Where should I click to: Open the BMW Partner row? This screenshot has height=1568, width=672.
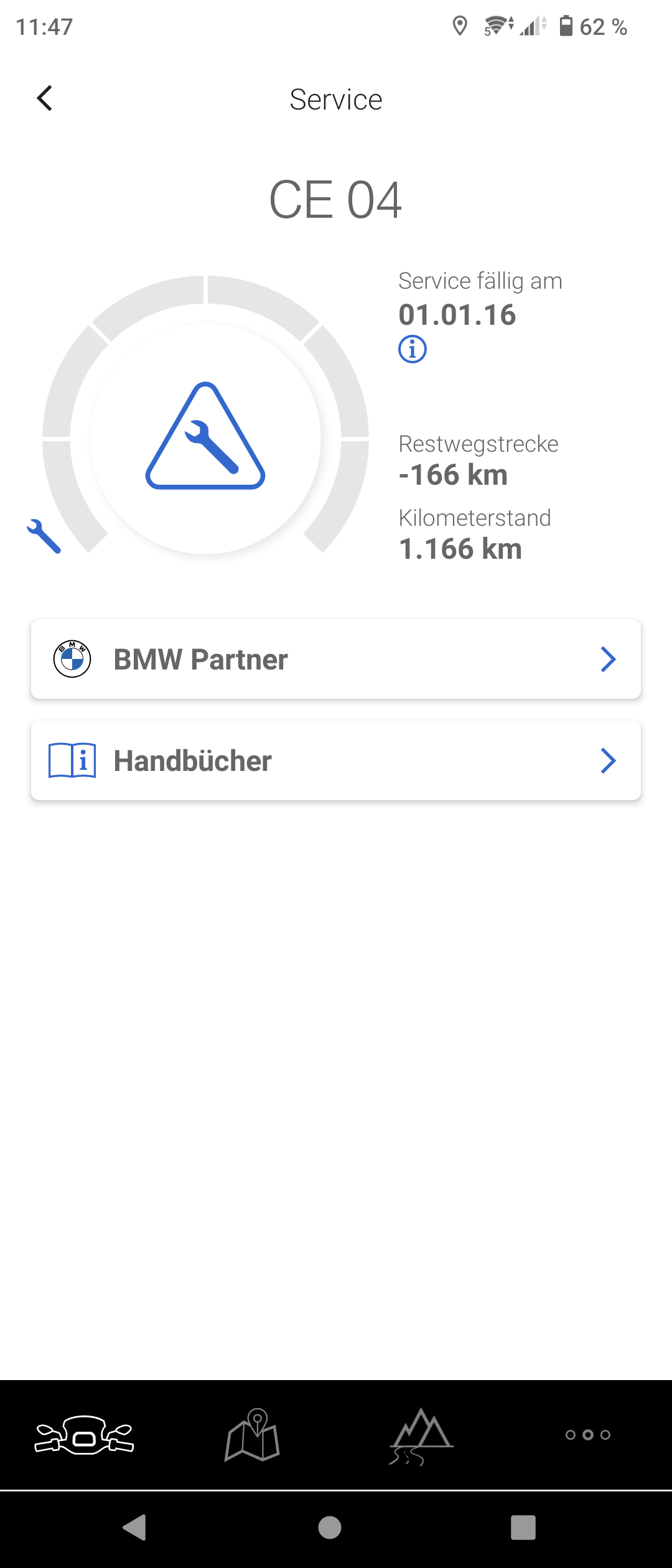(x=336, y=659)
